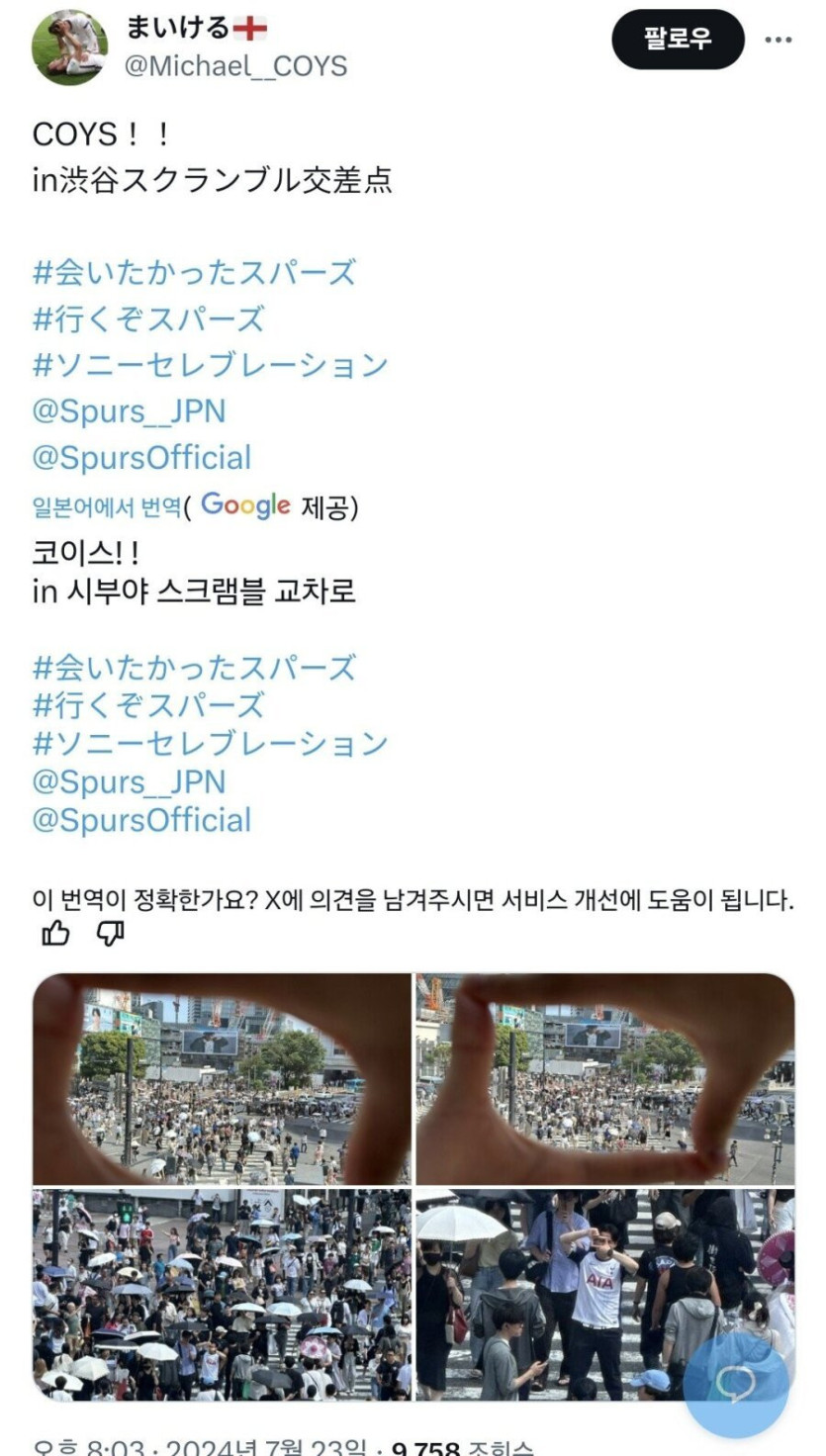This screenshot has width=826, height=1456.
Task: Open まいける's profile picture
Action: pyautogui.click(x=70, y=47)
